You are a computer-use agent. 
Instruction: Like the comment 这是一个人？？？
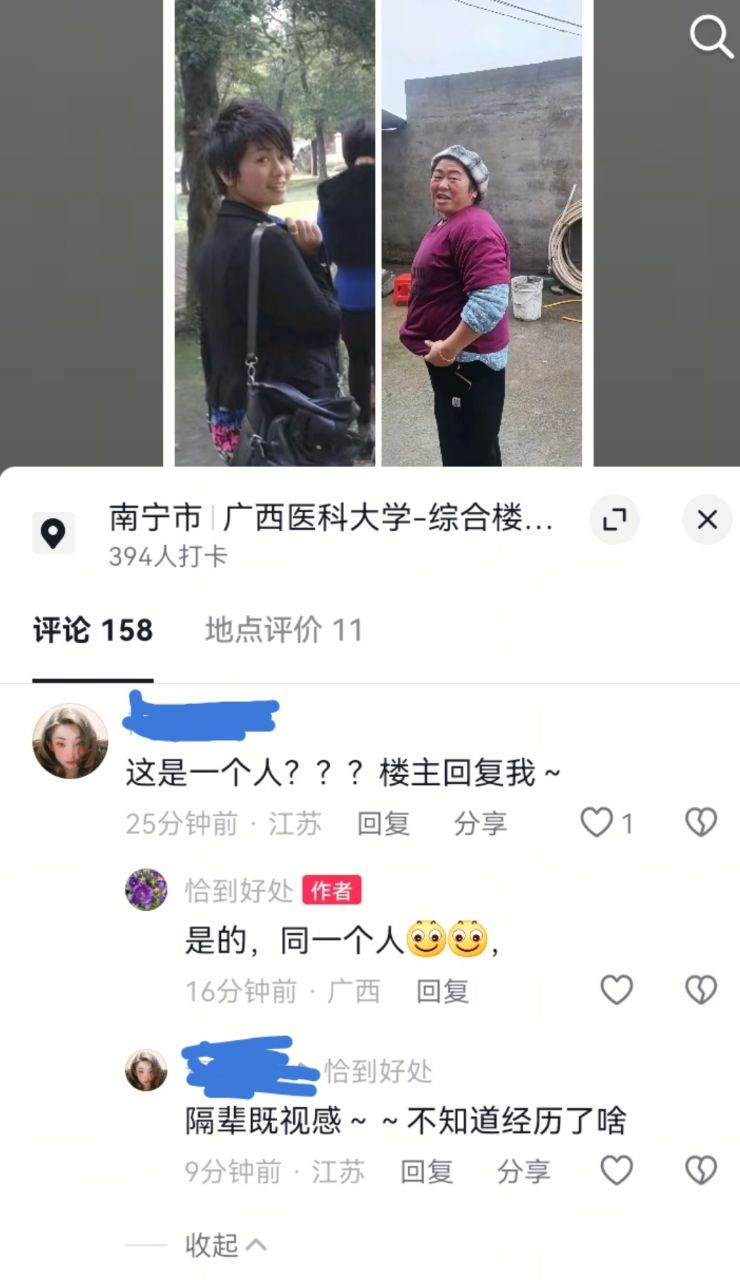coord(597,823)
